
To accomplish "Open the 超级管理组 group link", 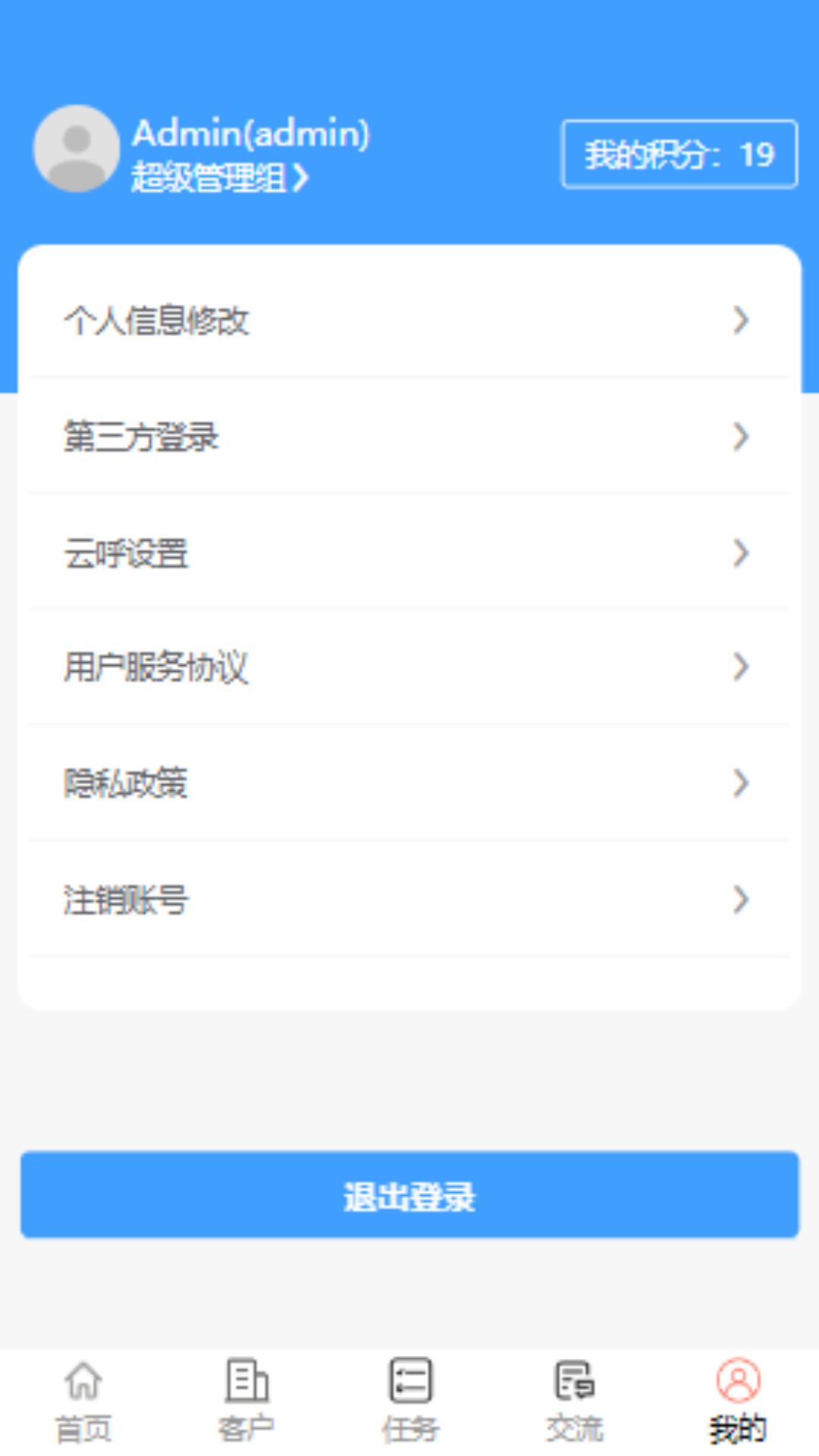I will tap(220, 178).
